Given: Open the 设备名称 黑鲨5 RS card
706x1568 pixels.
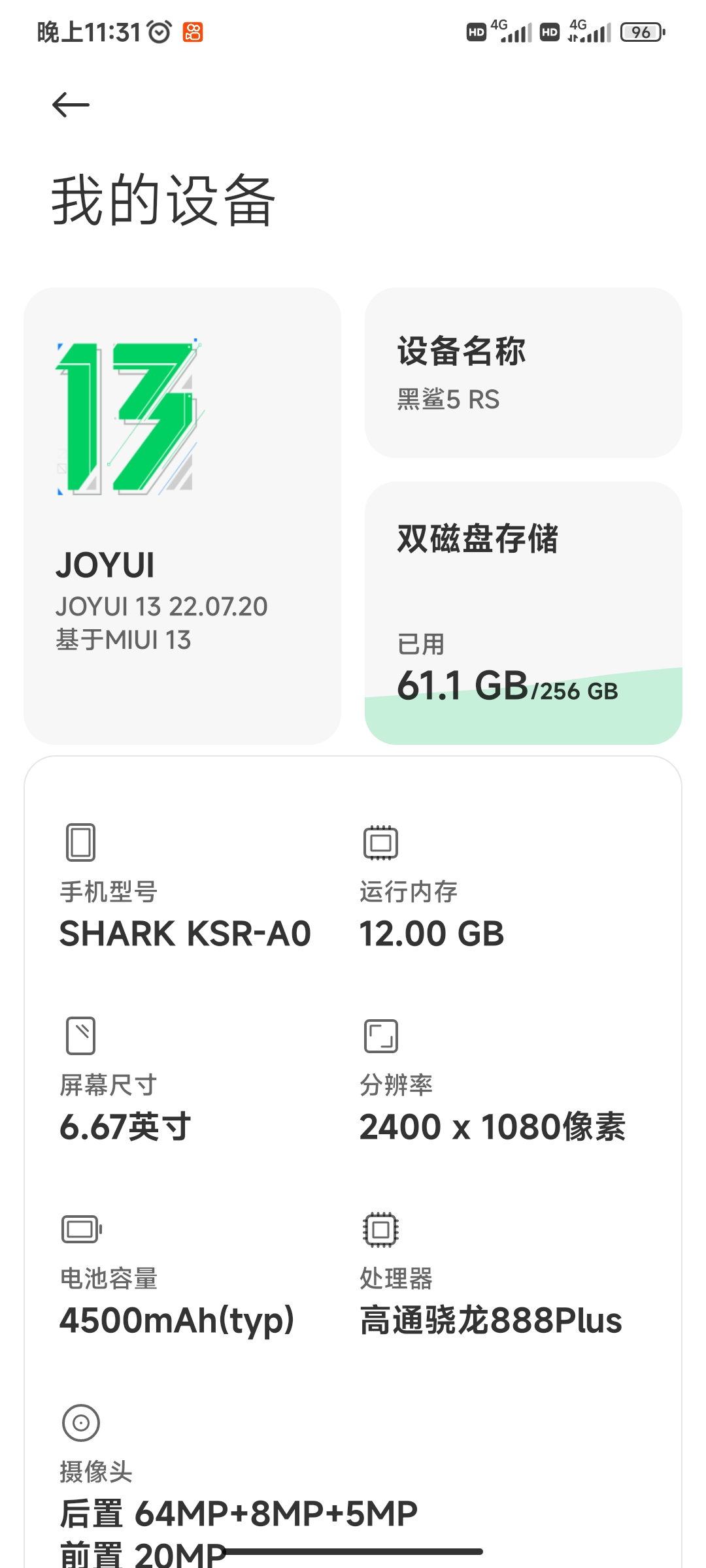Looking at the screenshot, I should [x=523, y=372].
